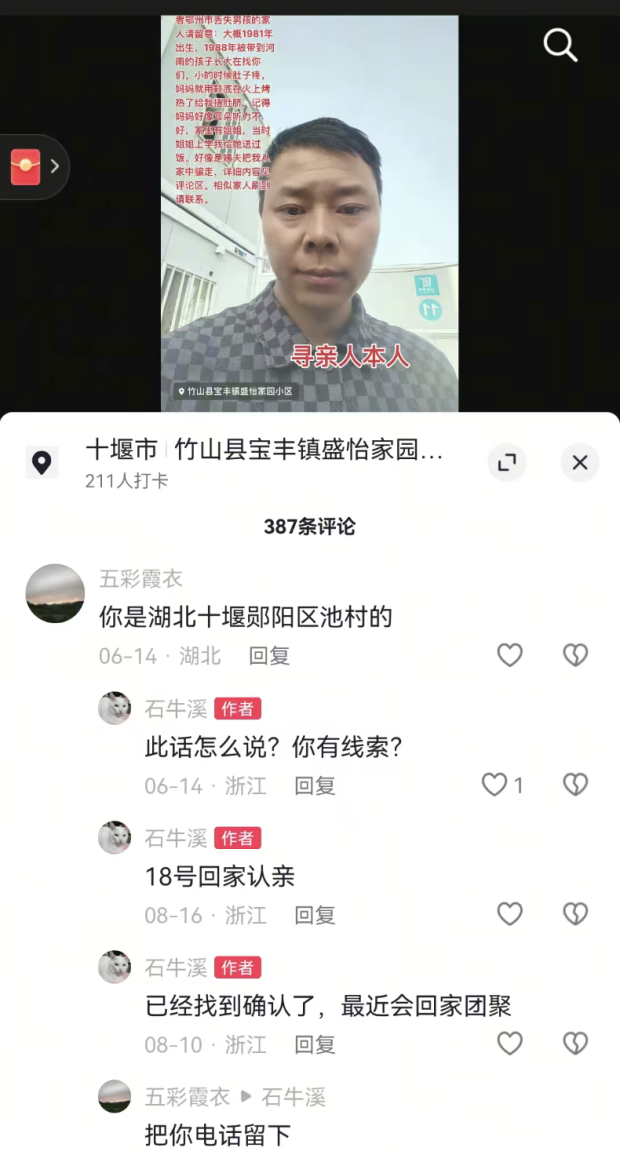Close the comments panel
This screenshot has width=620, height=1155.
[x=579, y=462]
